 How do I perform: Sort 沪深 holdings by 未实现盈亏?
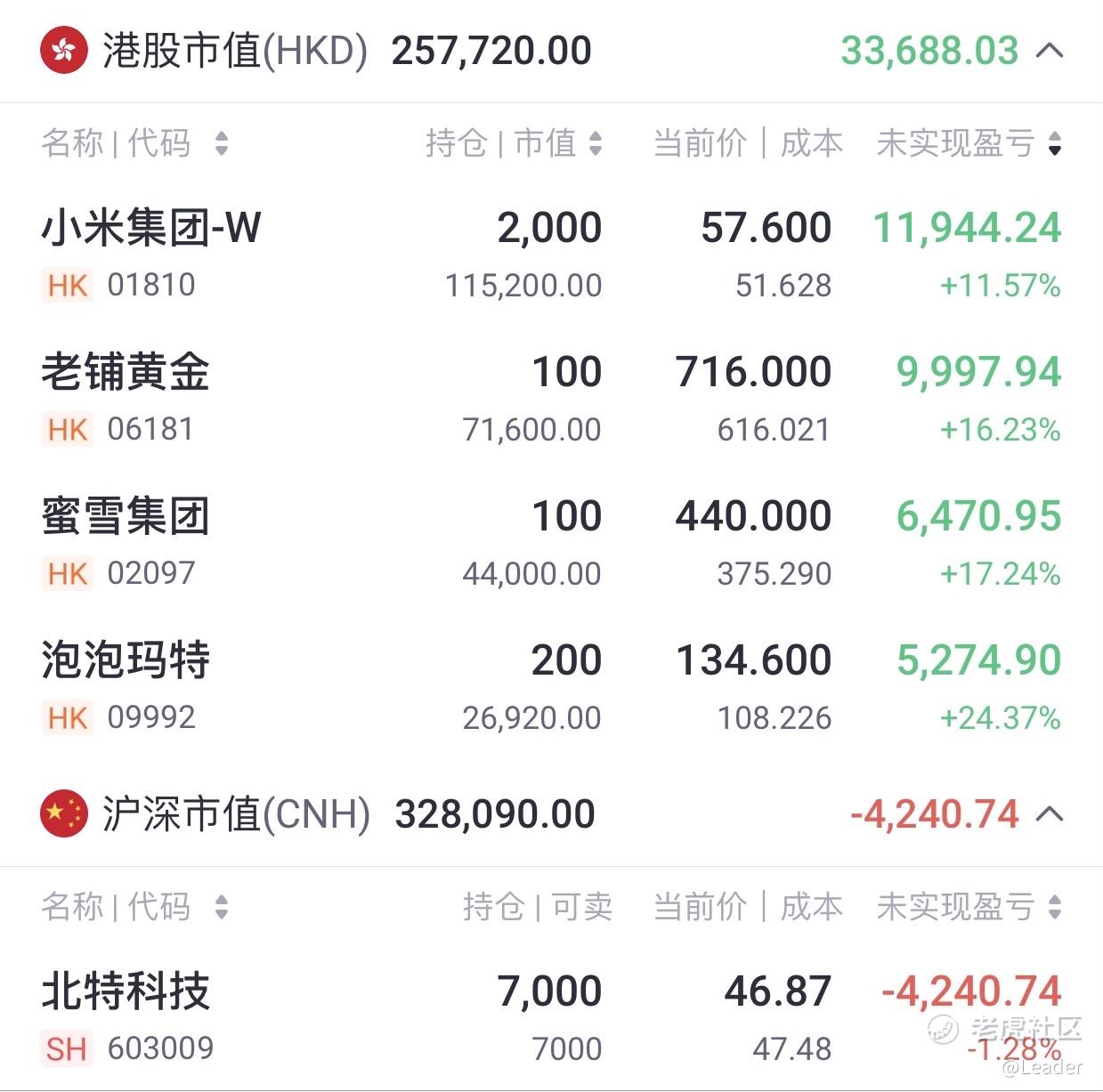[969, 907]
